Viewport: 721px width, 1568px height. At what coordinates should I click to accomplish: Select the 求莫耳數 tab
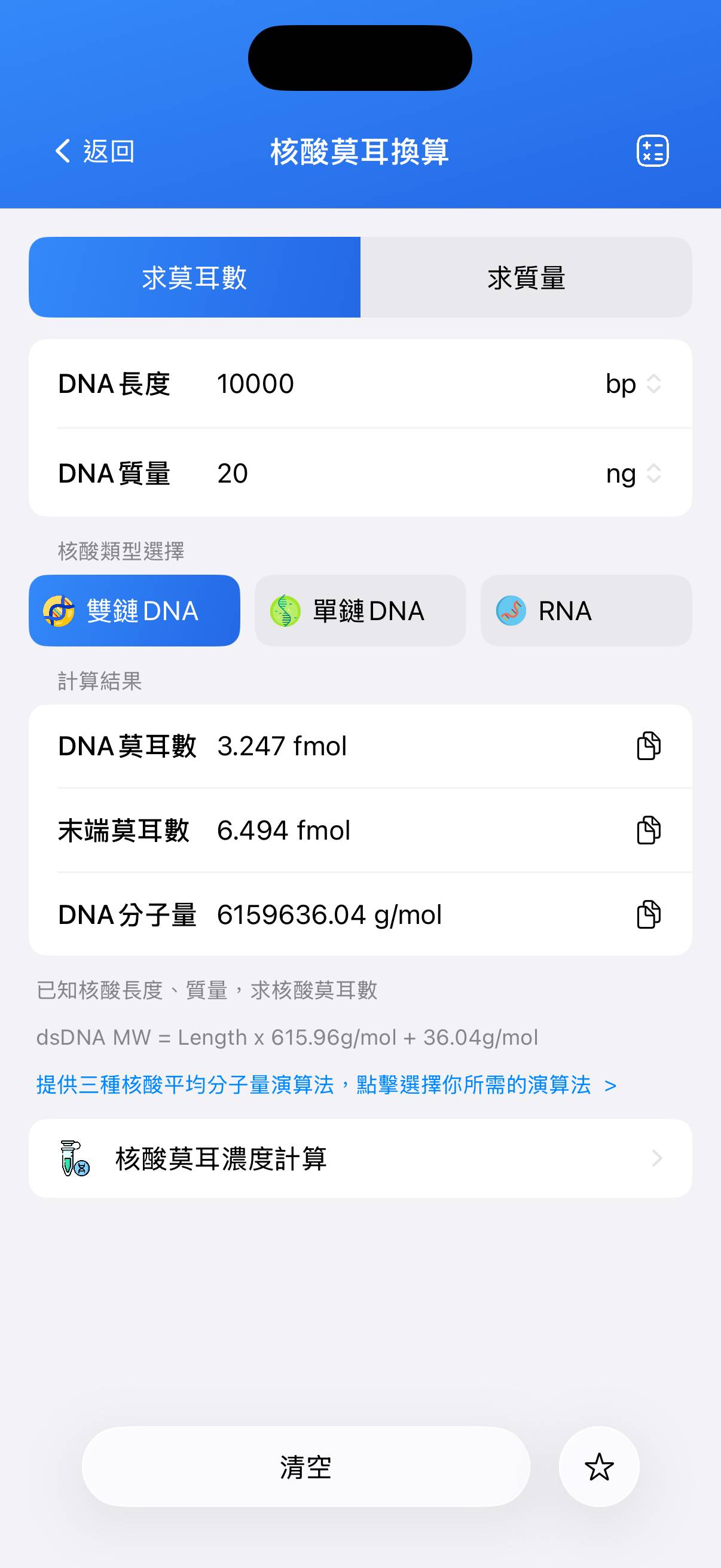195,277
